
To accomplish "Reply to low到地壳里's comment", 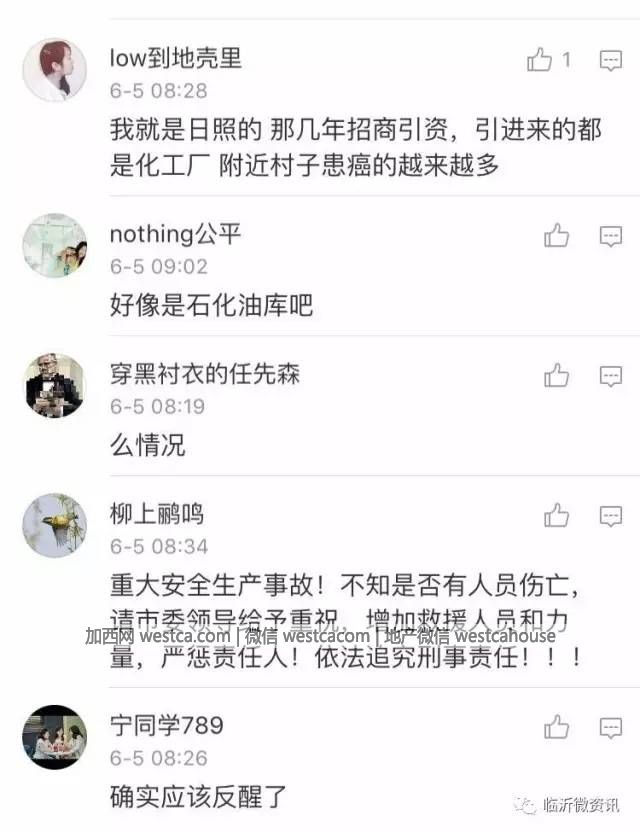I will point(610,61).
